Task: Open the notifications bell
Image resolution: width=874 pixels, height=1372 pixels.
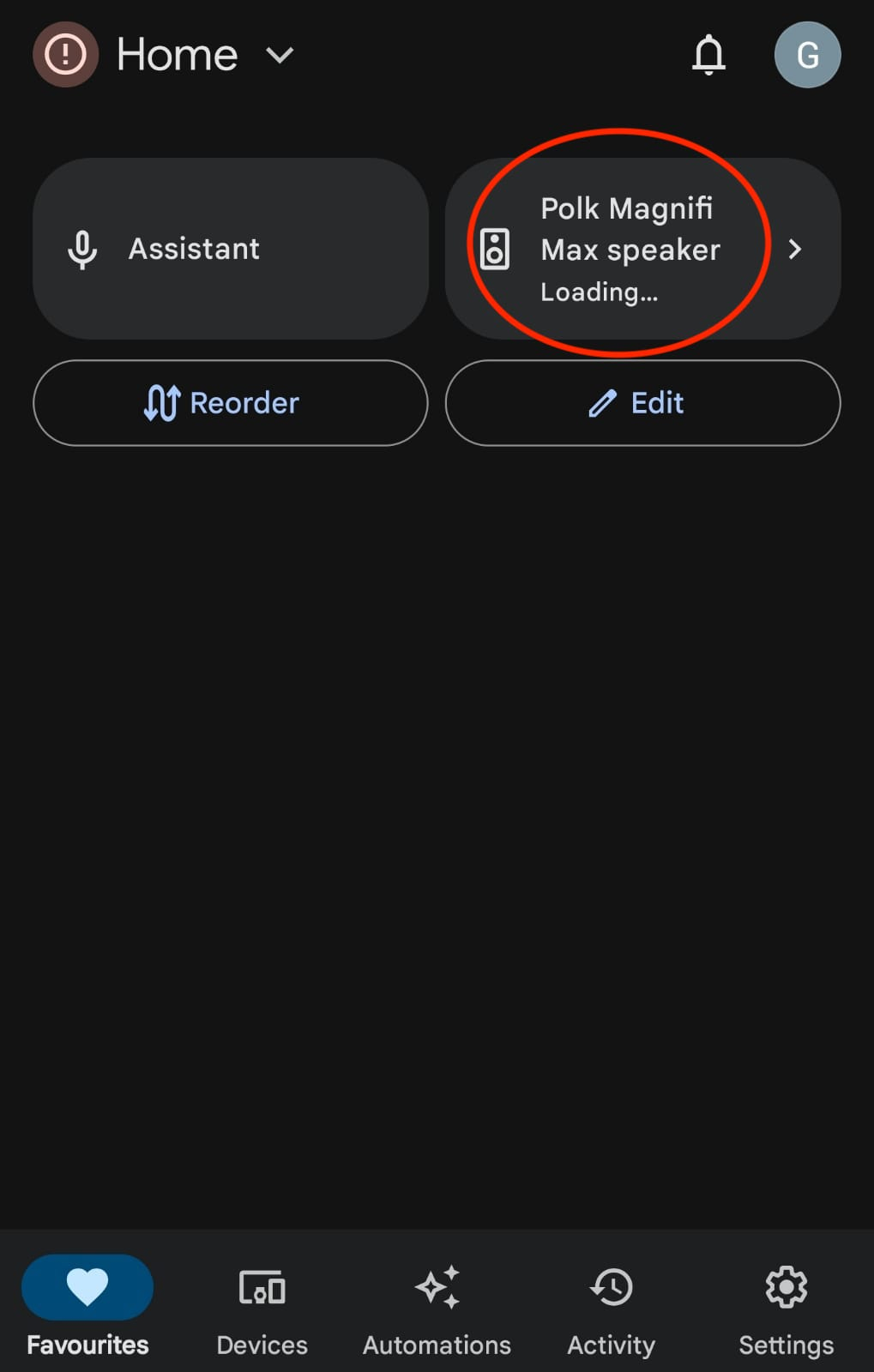Action: (x=708, y=56)
